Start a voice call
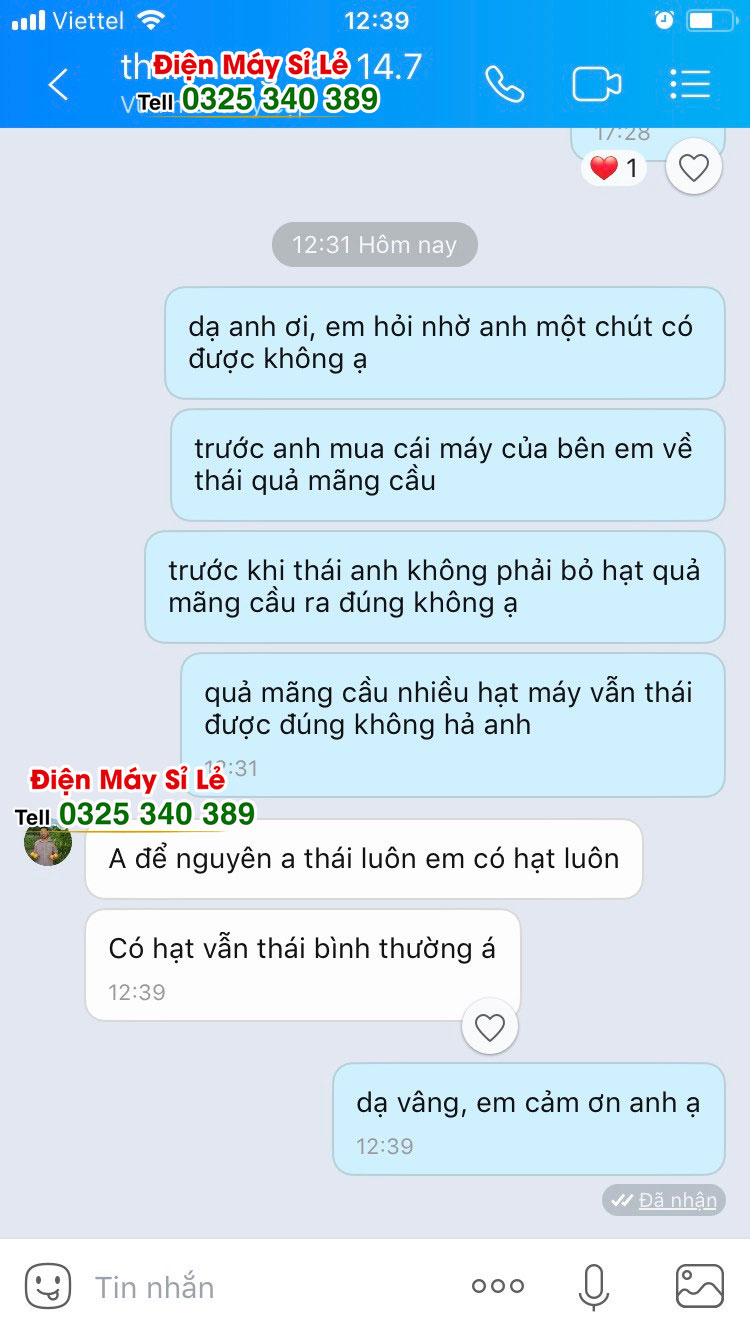 pos(504,85)
